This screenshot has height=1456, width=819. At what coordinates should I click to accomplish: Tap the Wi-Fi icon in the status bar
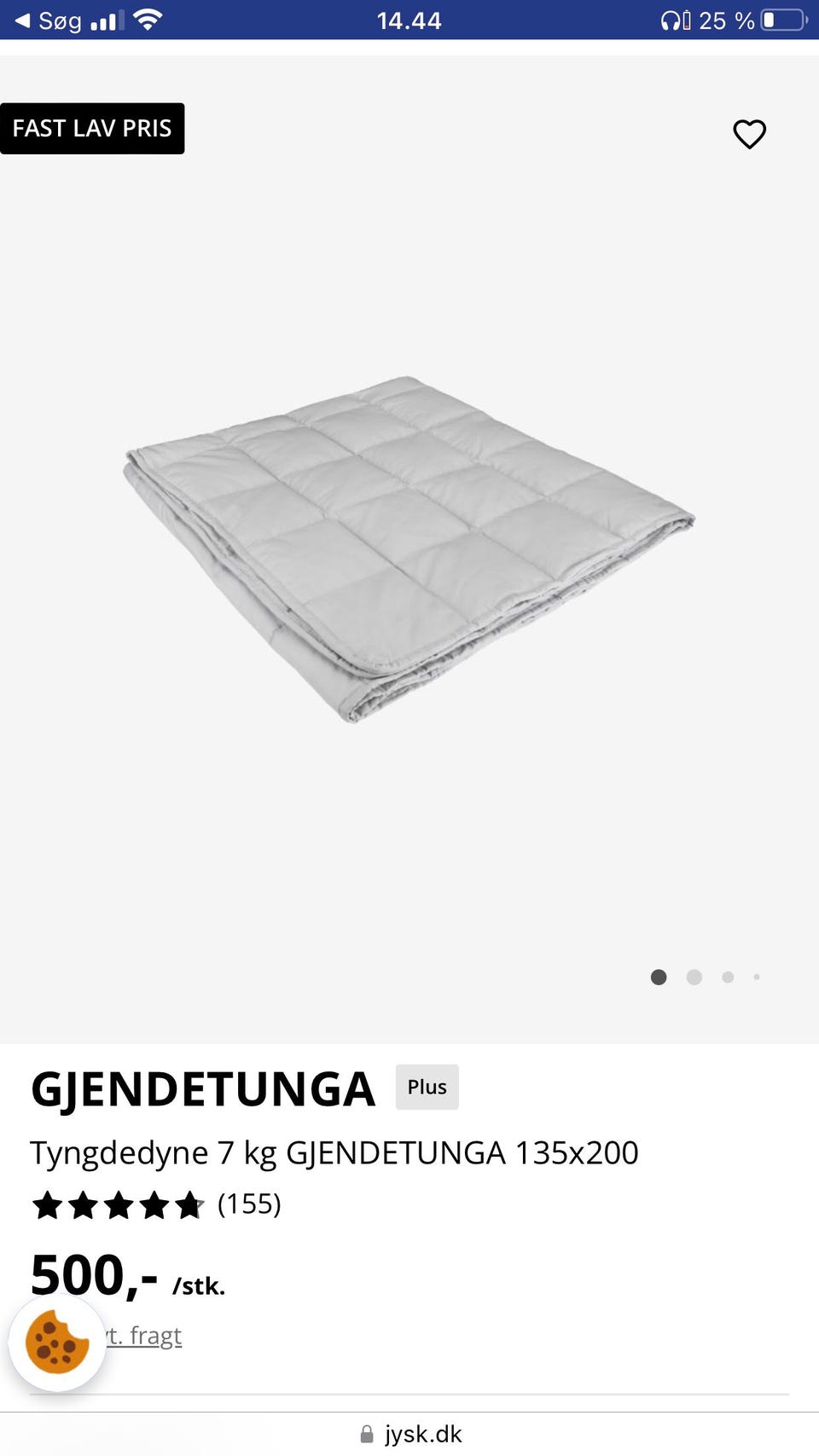(147, 19)
